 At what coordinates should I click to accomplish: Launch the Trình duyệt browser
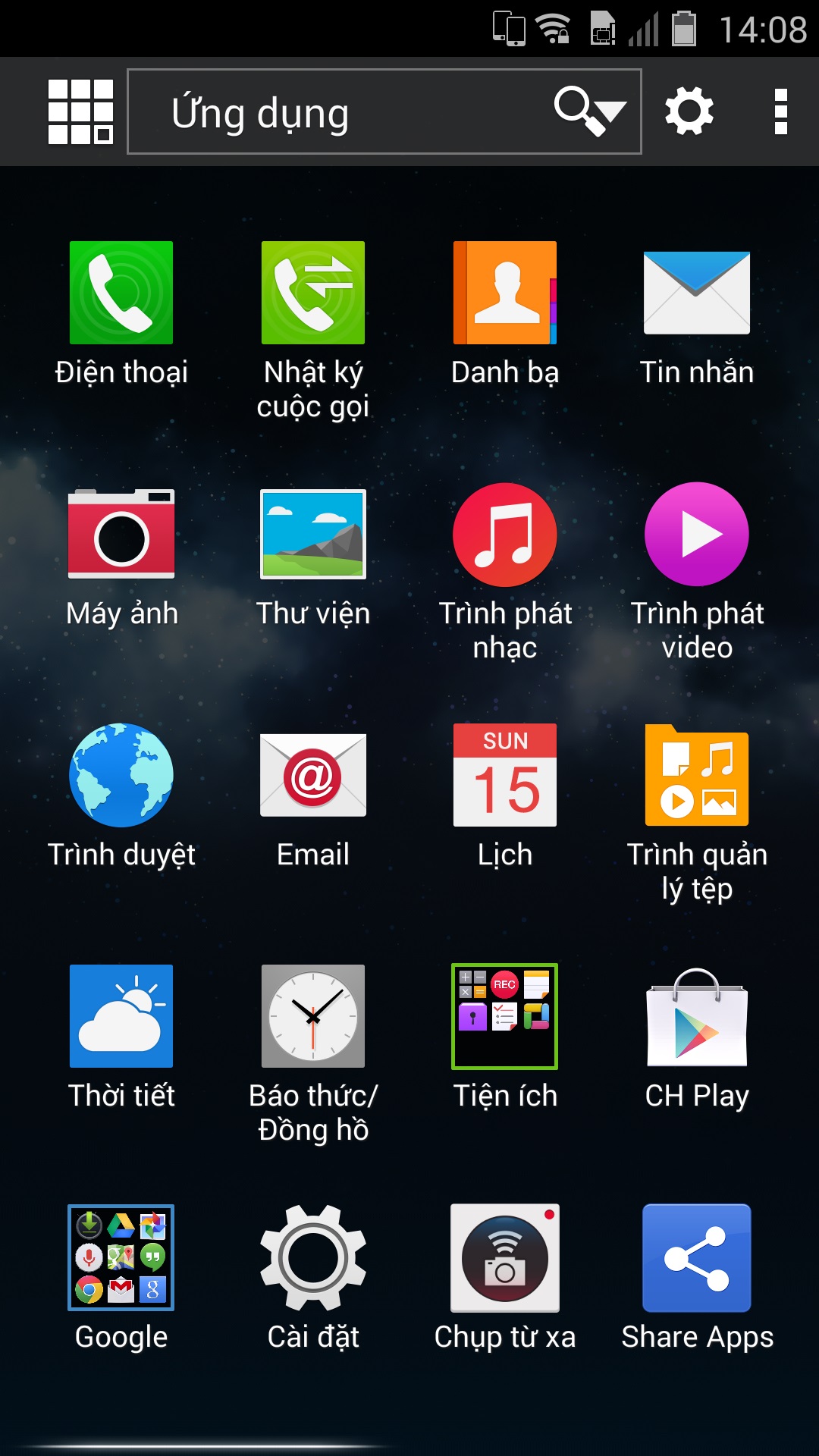pos(121,775)
